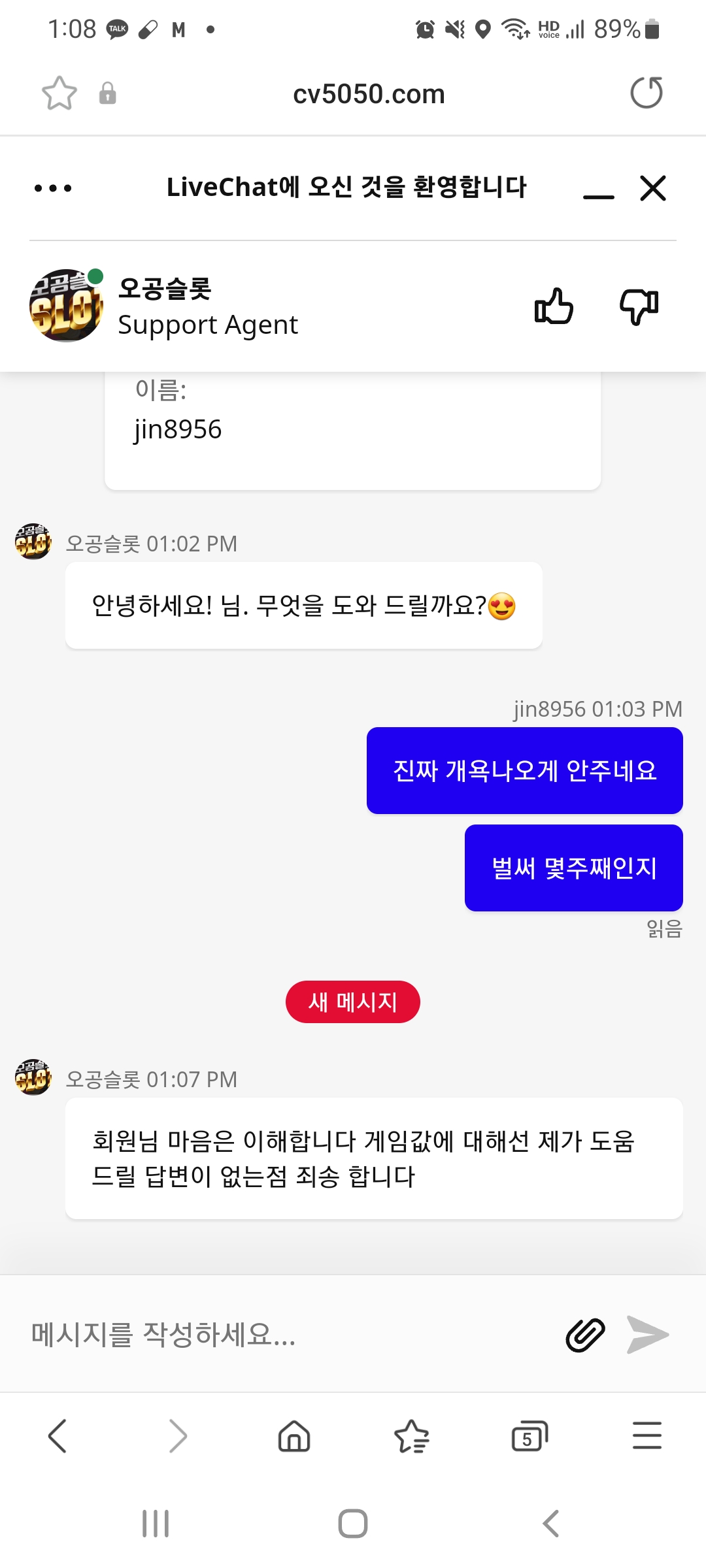Open the LiveChat three-dot options menu

pyautogui.click(x=53, y=188)
